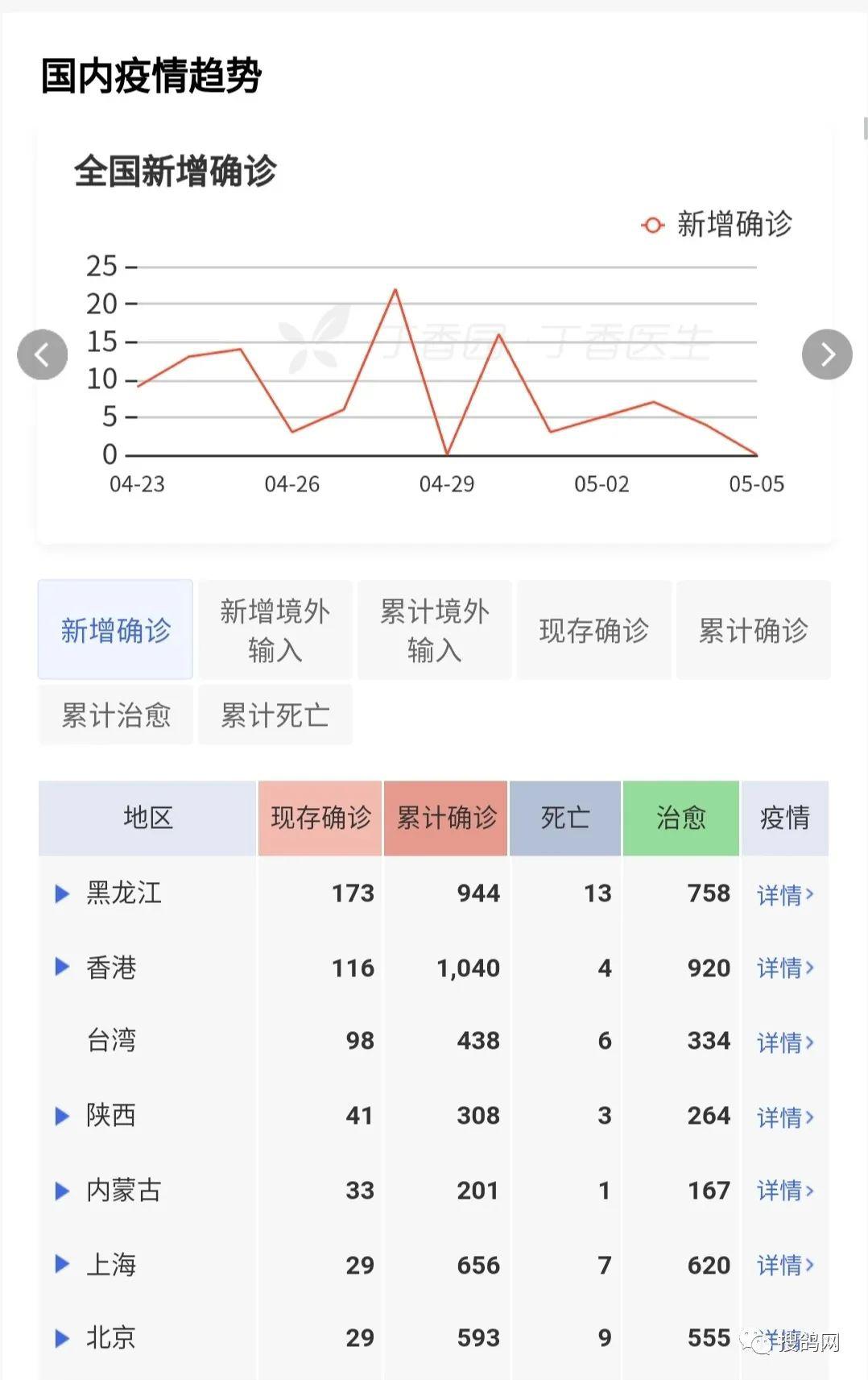Expand the 内蒙古 row details

(60, 1191)
